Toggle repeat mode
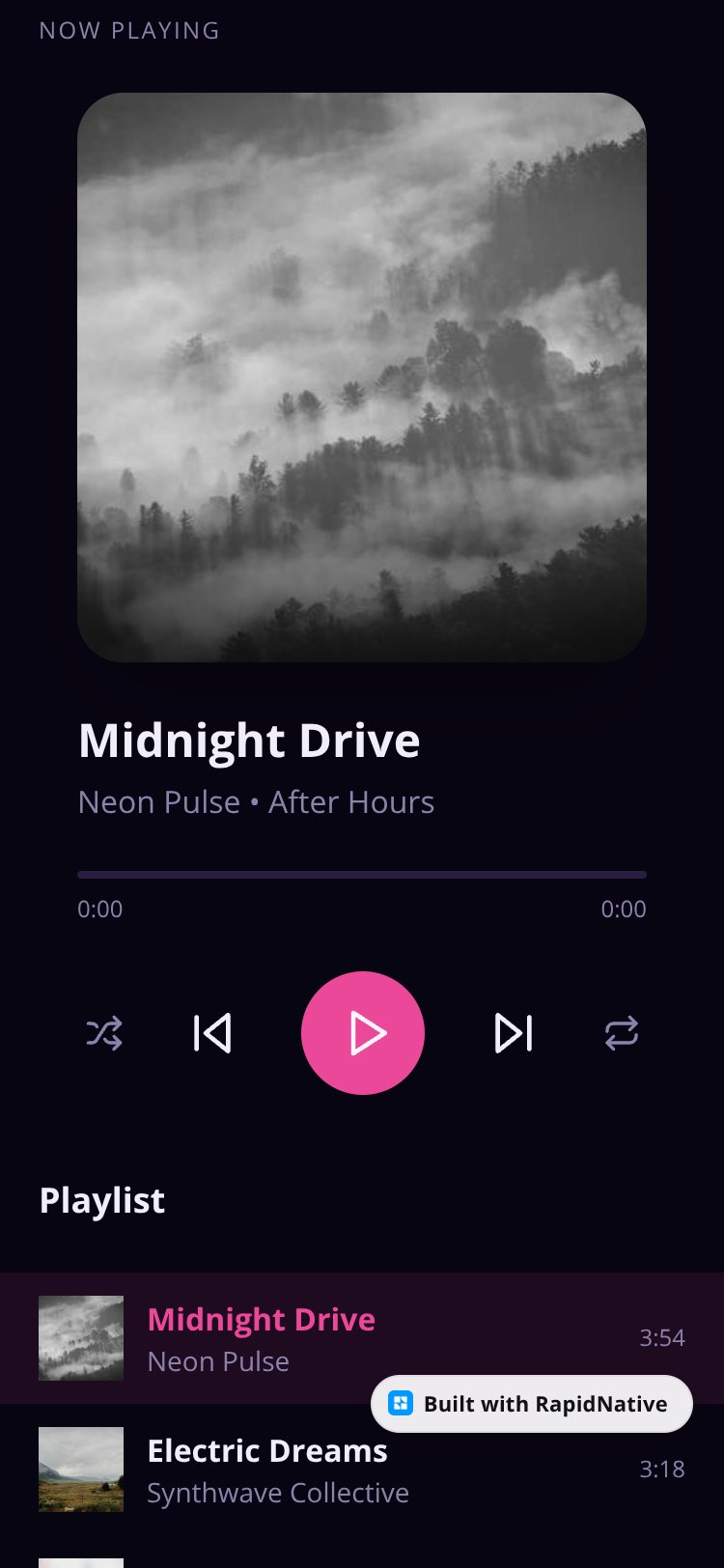Viewport: 724px width, 1568px height. (x=622, y=1033)
